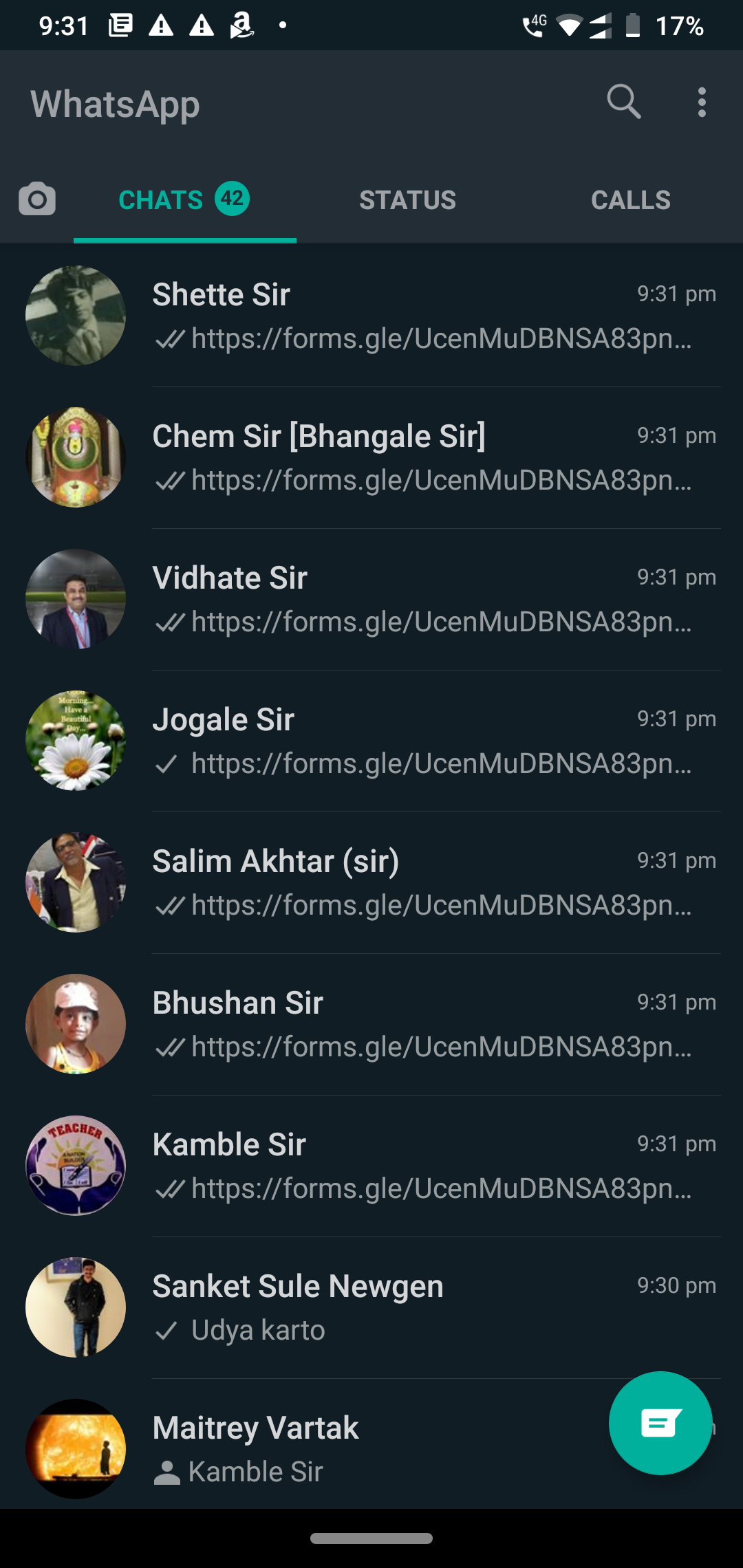743x1568 pixels.
Task: Open Bhushan Sir's conversation
Action: pos(413,1025)
